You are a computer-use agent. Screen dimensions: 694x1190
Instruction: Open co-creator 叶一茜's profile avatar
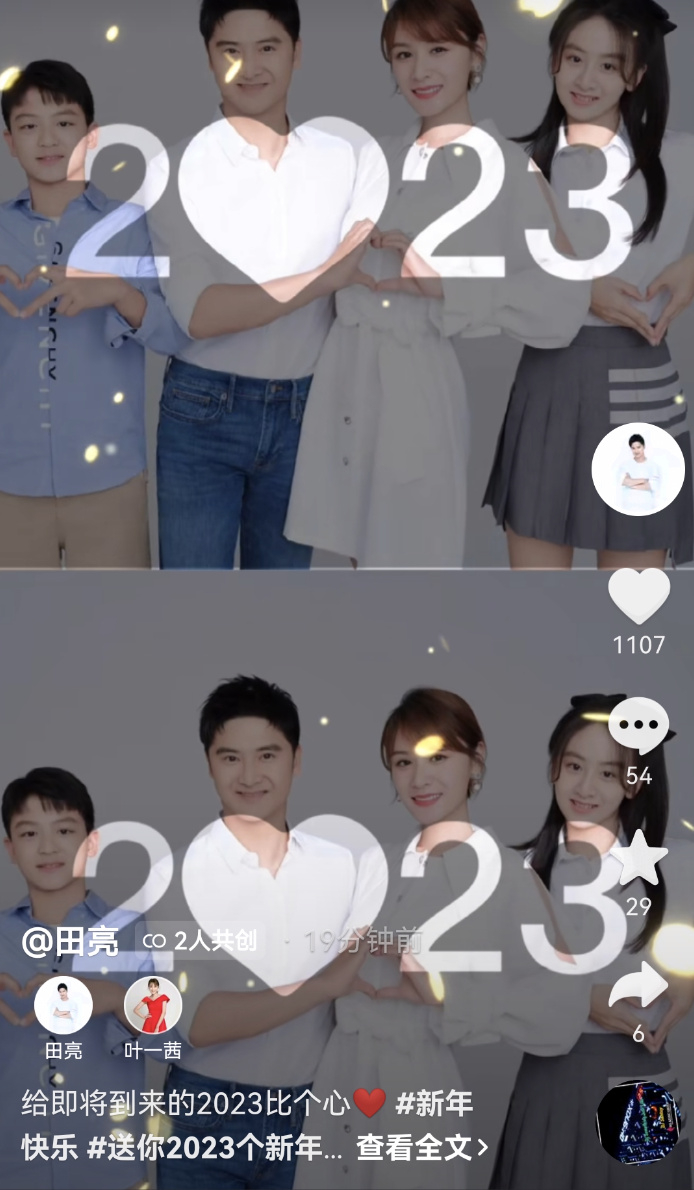153,1005
